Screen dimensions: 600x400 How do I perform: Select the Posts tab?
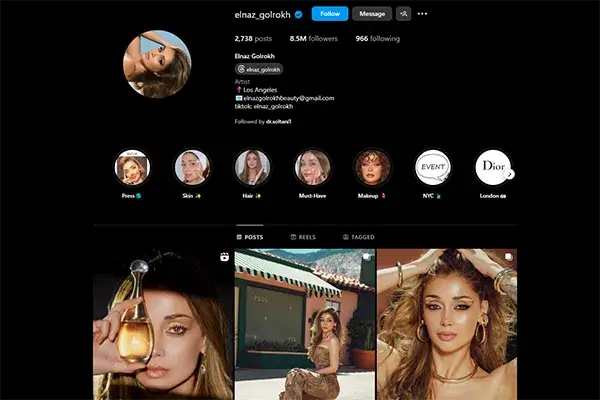tap(250, 237)
